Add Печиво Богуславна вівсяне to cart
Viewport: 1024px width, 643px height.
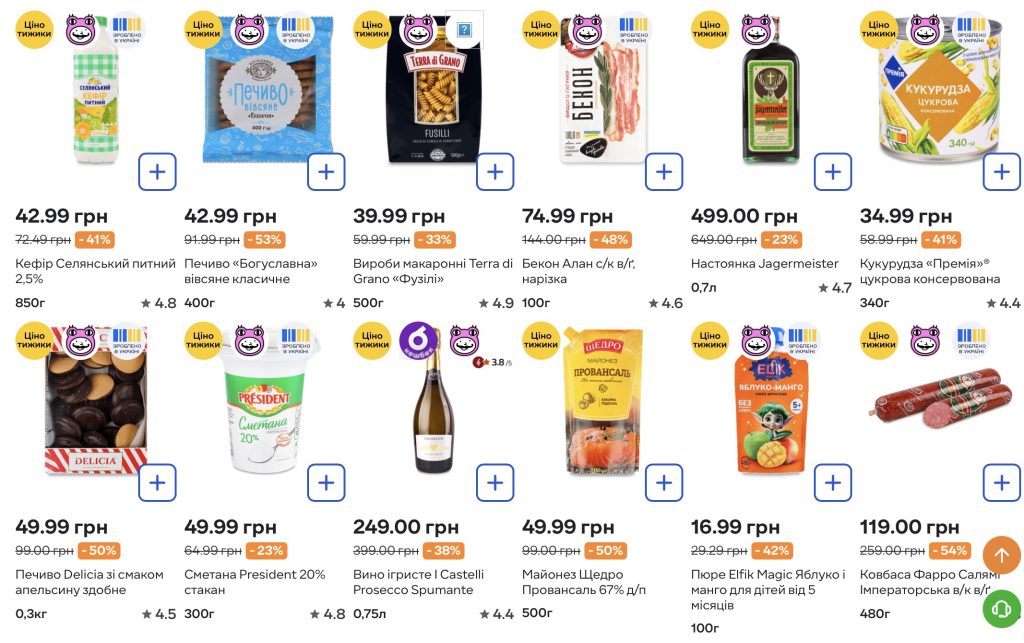(x=326, y=172)
